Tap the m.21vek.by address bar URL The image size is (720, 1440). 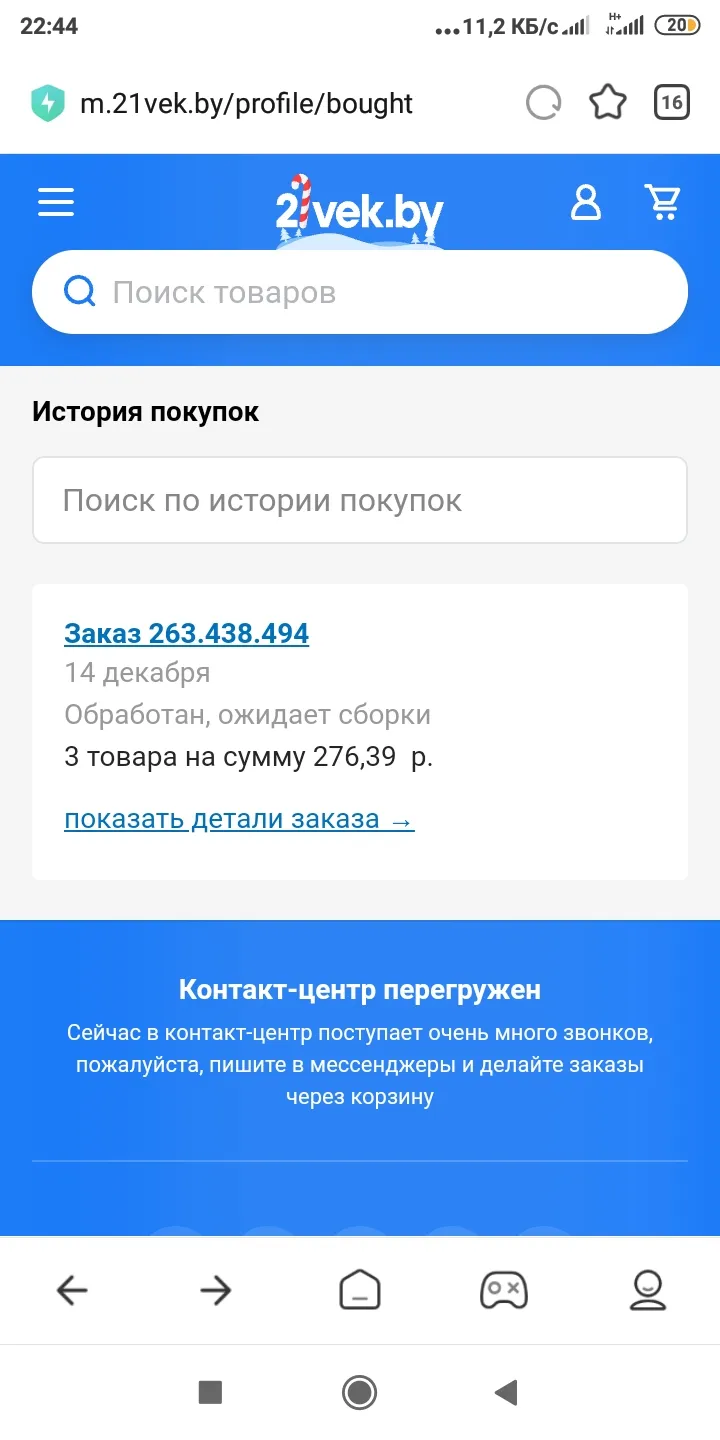pos(246,103)
